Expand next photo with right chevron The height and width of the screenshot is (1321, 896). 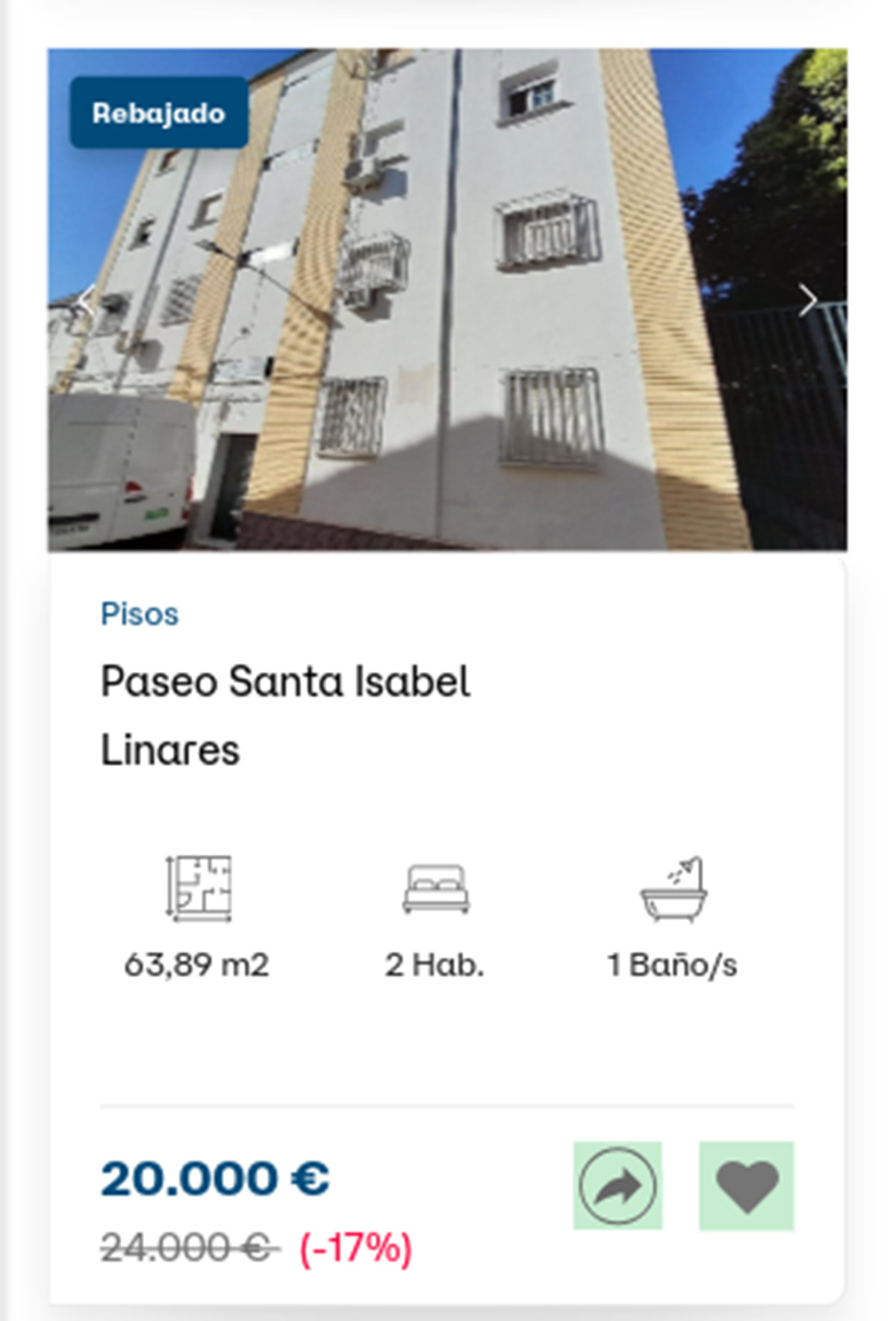point(809,300)
